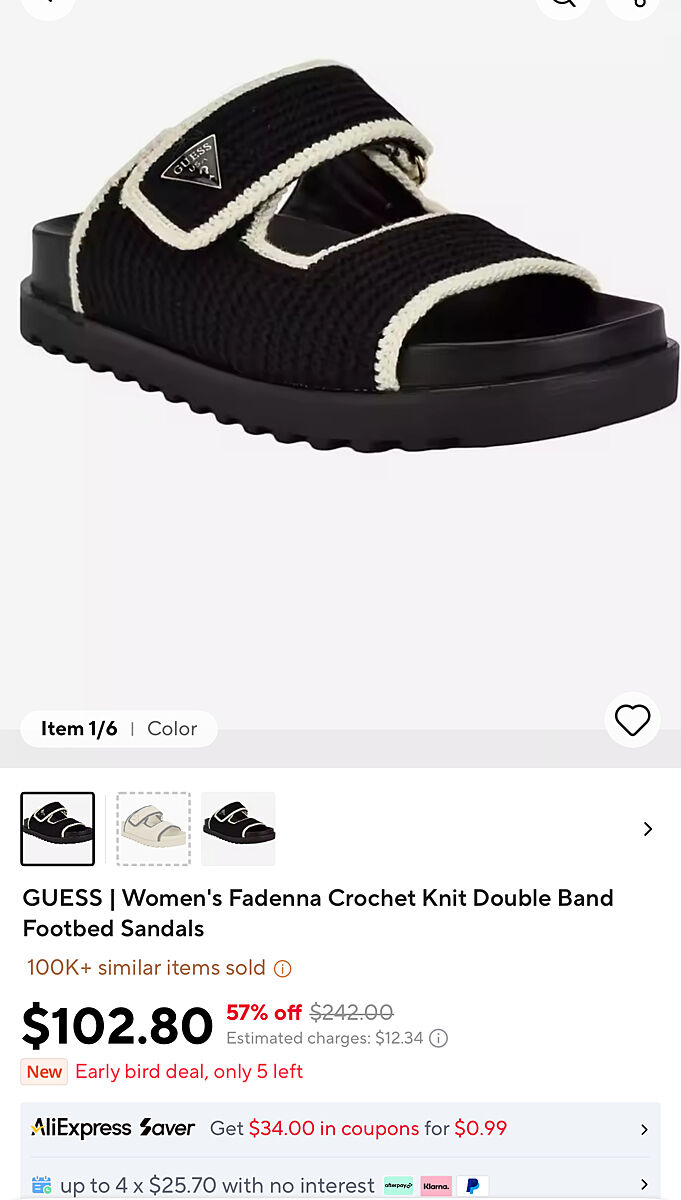The width and height of the screenshot is (681, 1200).
Task: Choose the third black sandal color option
Action: 238,829
